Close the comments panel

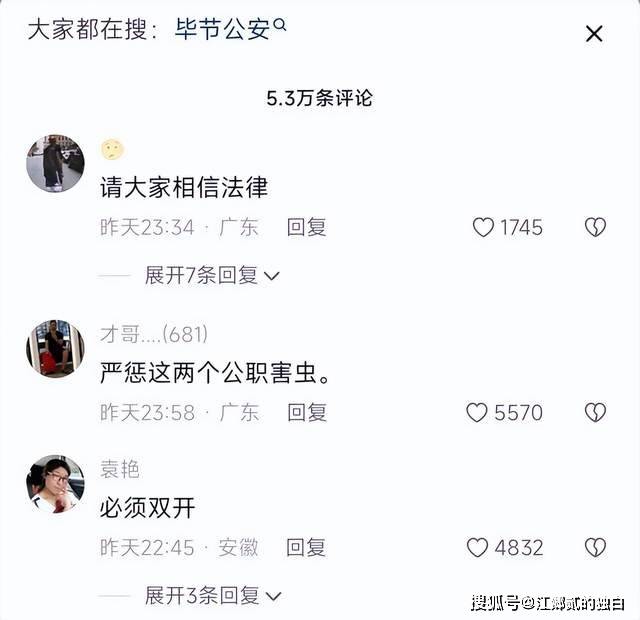click(x=594, y=34)
